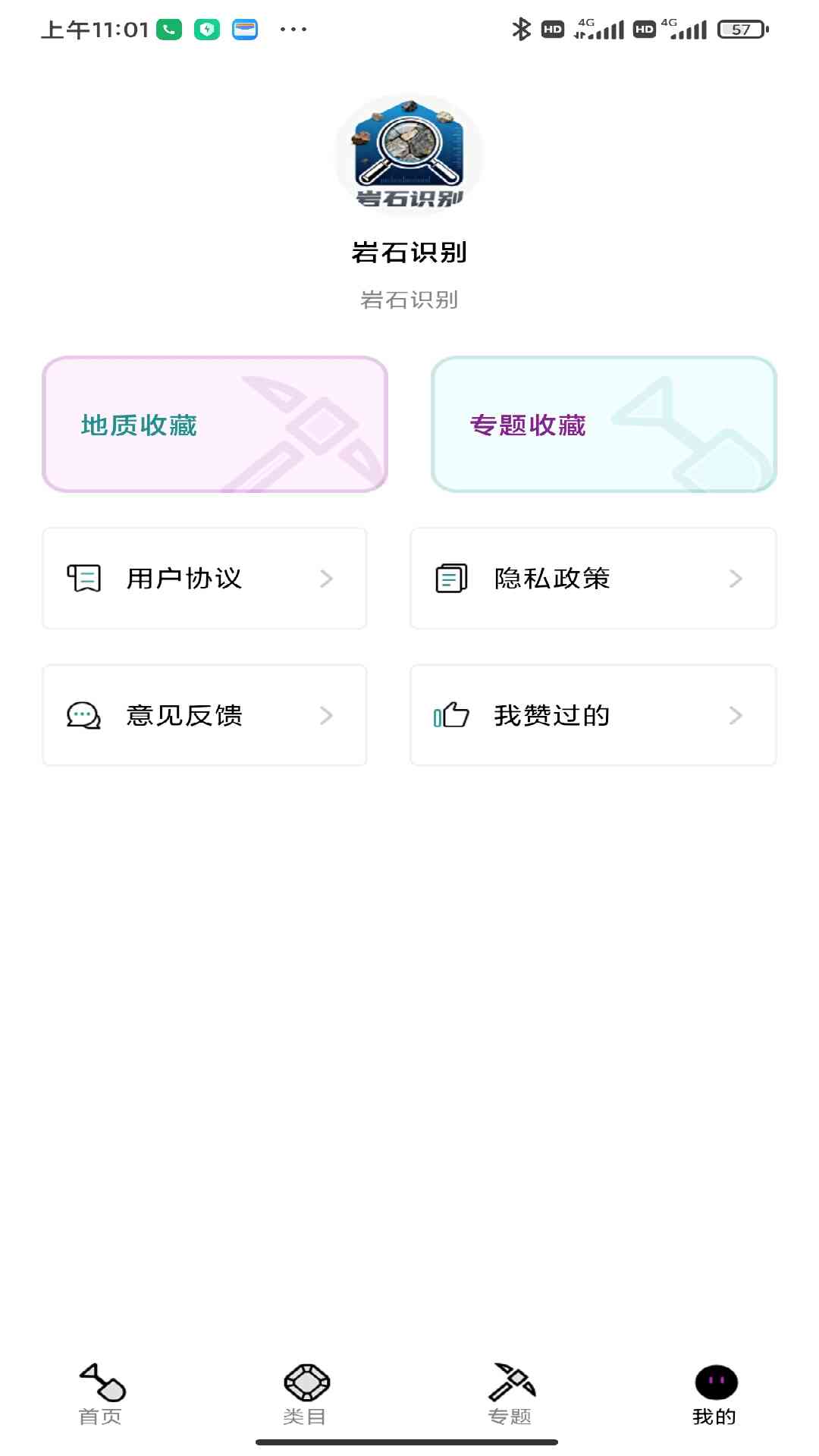Tap the 岩石识别 app logo image
The image size is (819, 1456).
(x=409, y=155)
